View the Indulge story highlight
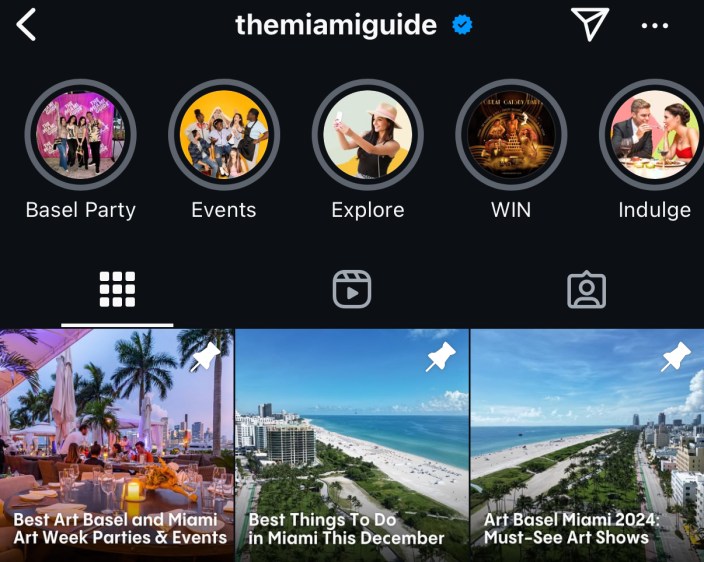 [x=654, y=134]
